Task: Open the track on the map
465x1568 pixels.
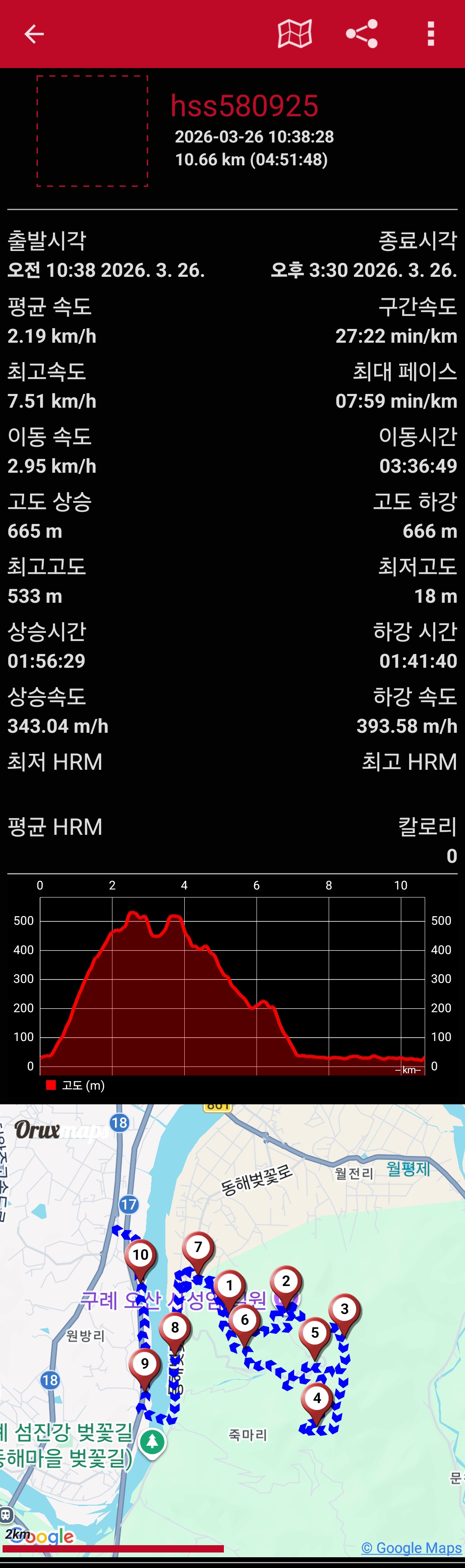Action: click(294, 34)
